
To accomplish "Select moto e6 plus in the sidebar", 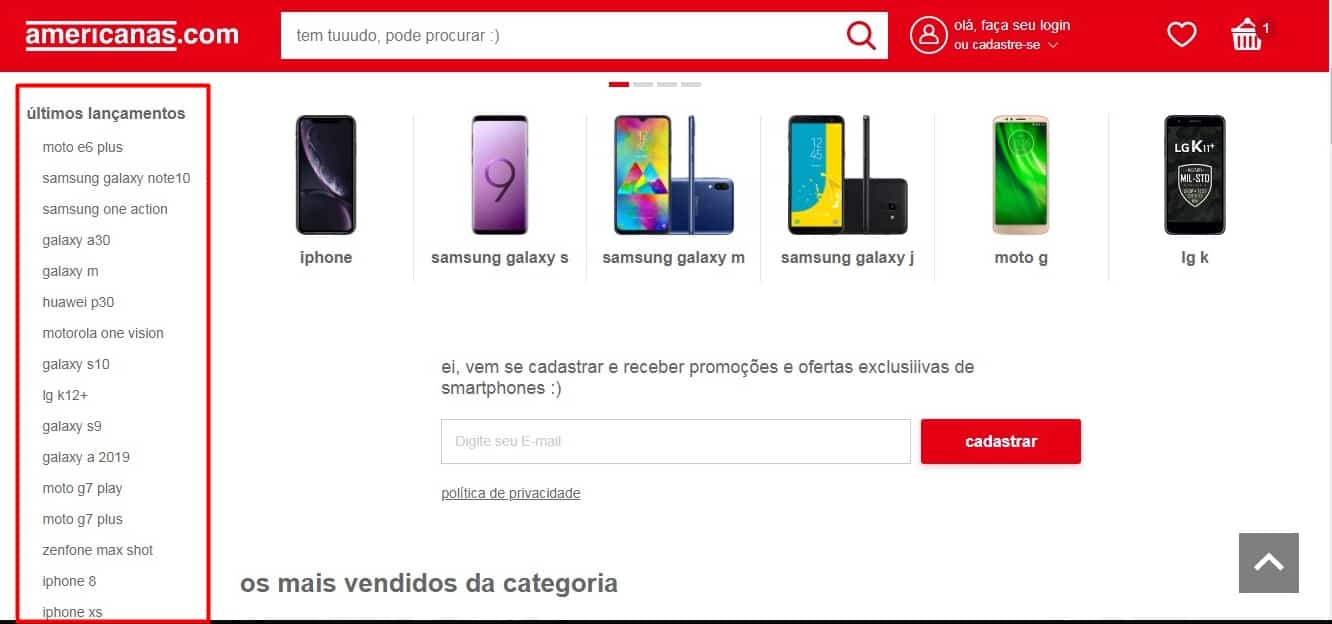I will (x=82, y=147).
